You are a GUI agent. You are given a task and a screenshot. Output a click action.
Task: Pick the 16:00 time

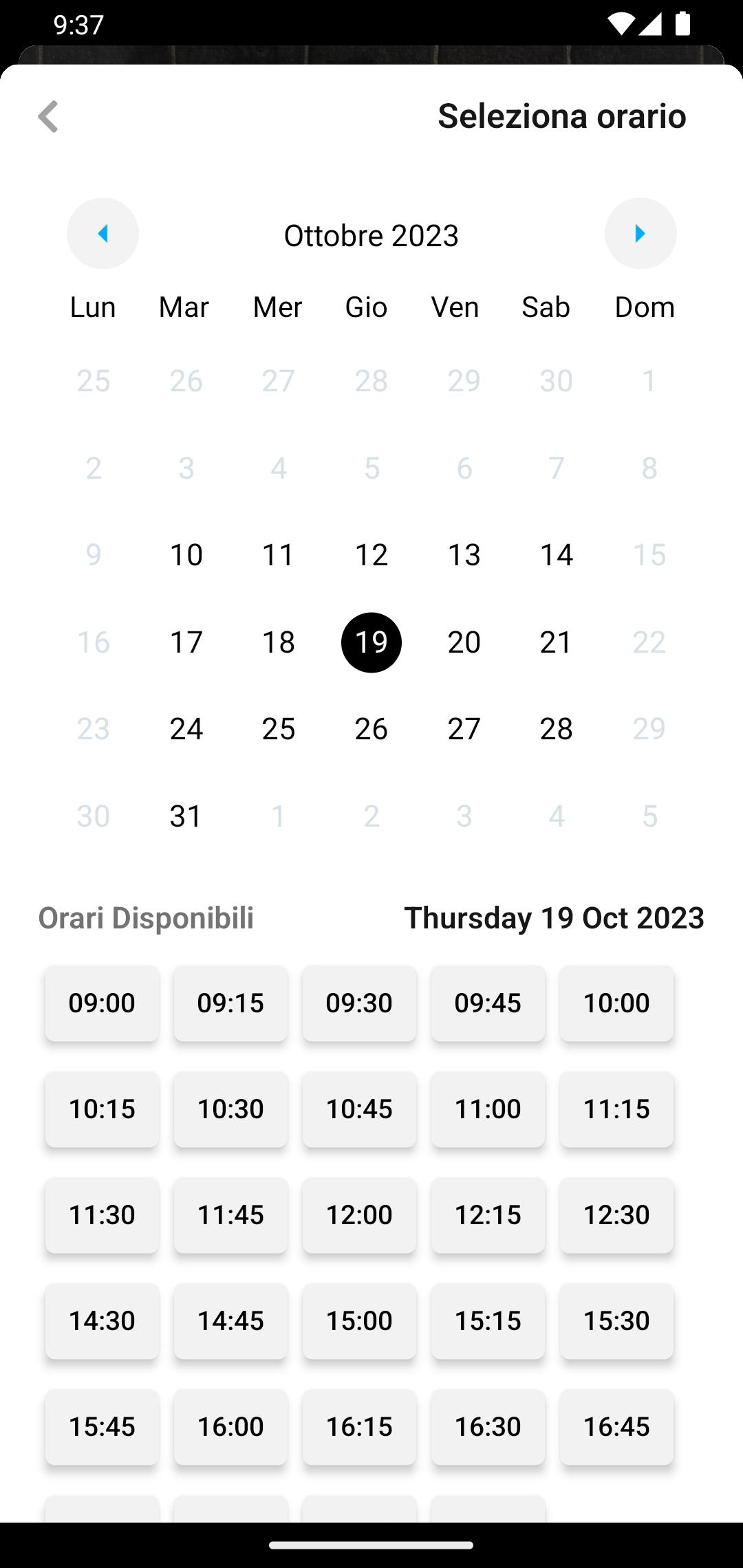(230, 1427)
